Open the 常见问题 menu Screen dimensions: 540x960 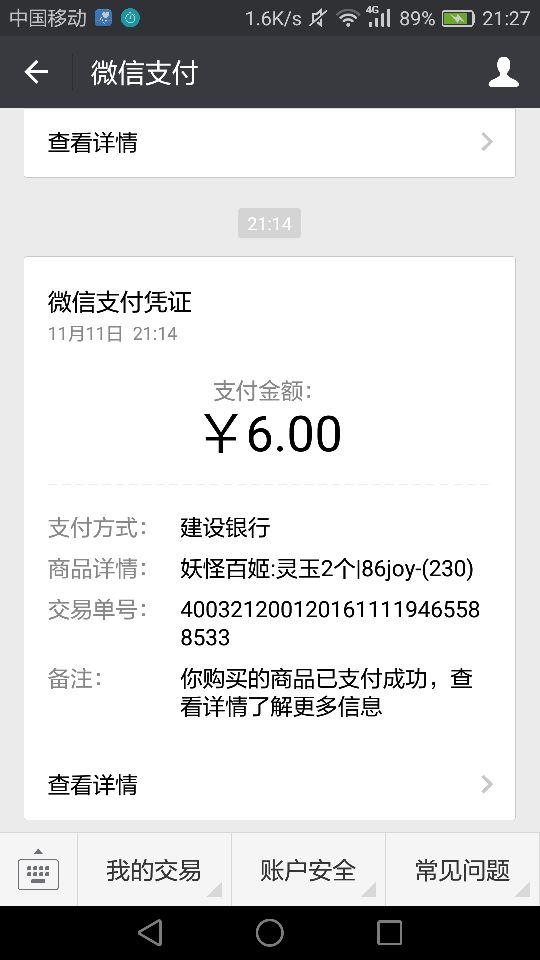463,869
